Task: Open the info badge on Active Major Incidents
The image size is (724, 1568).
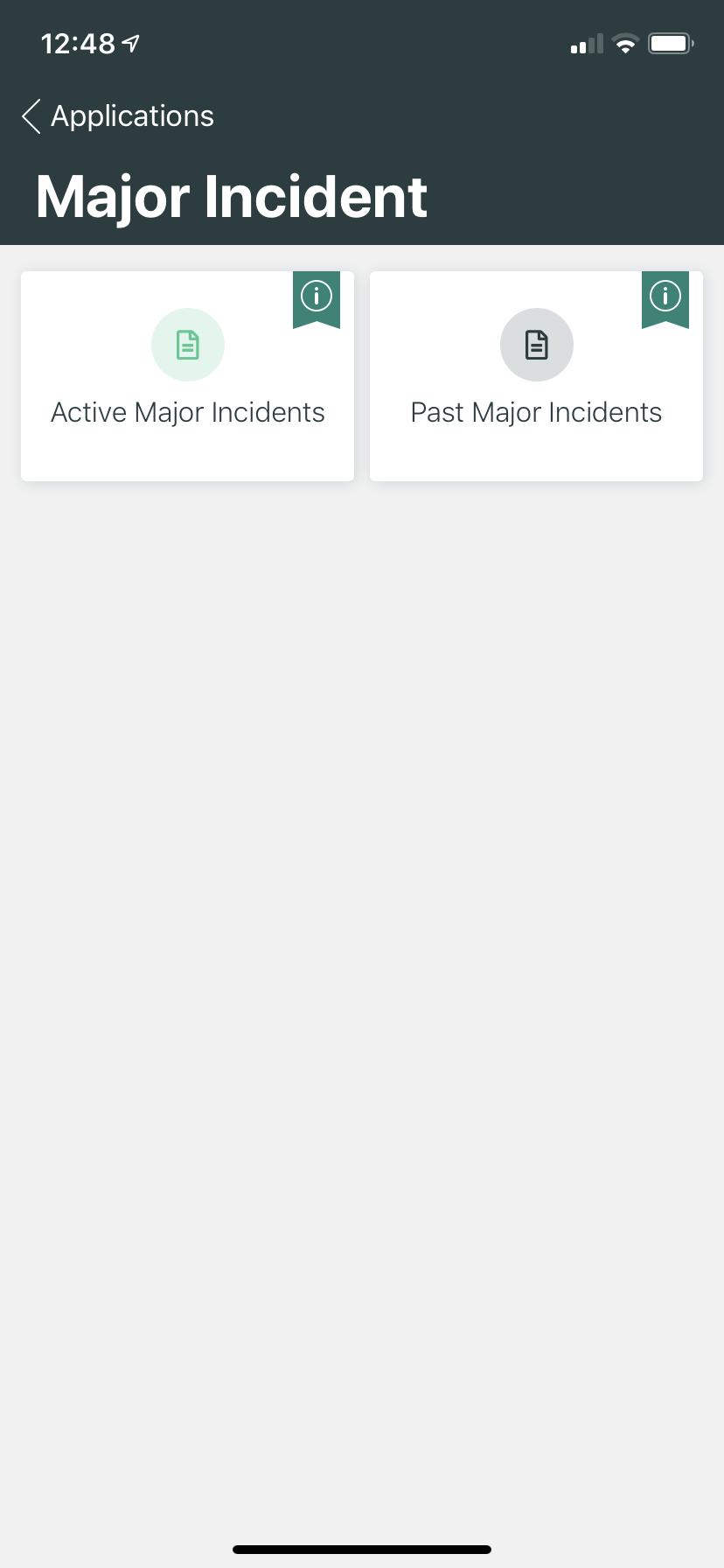Action: pos(316,297)
